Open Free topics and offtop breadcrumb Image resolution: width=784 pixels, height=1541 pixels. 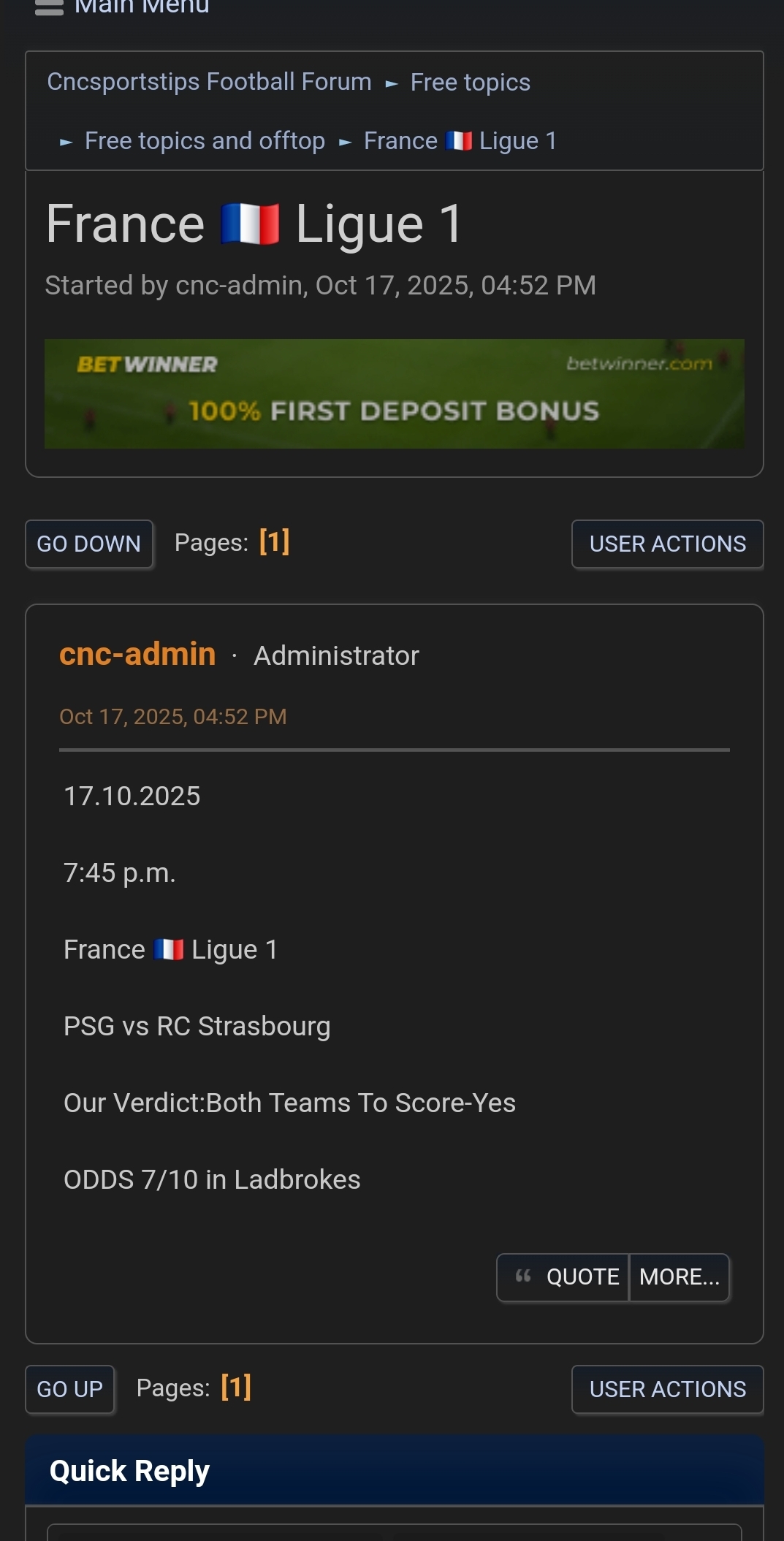(x=205, y=141)
